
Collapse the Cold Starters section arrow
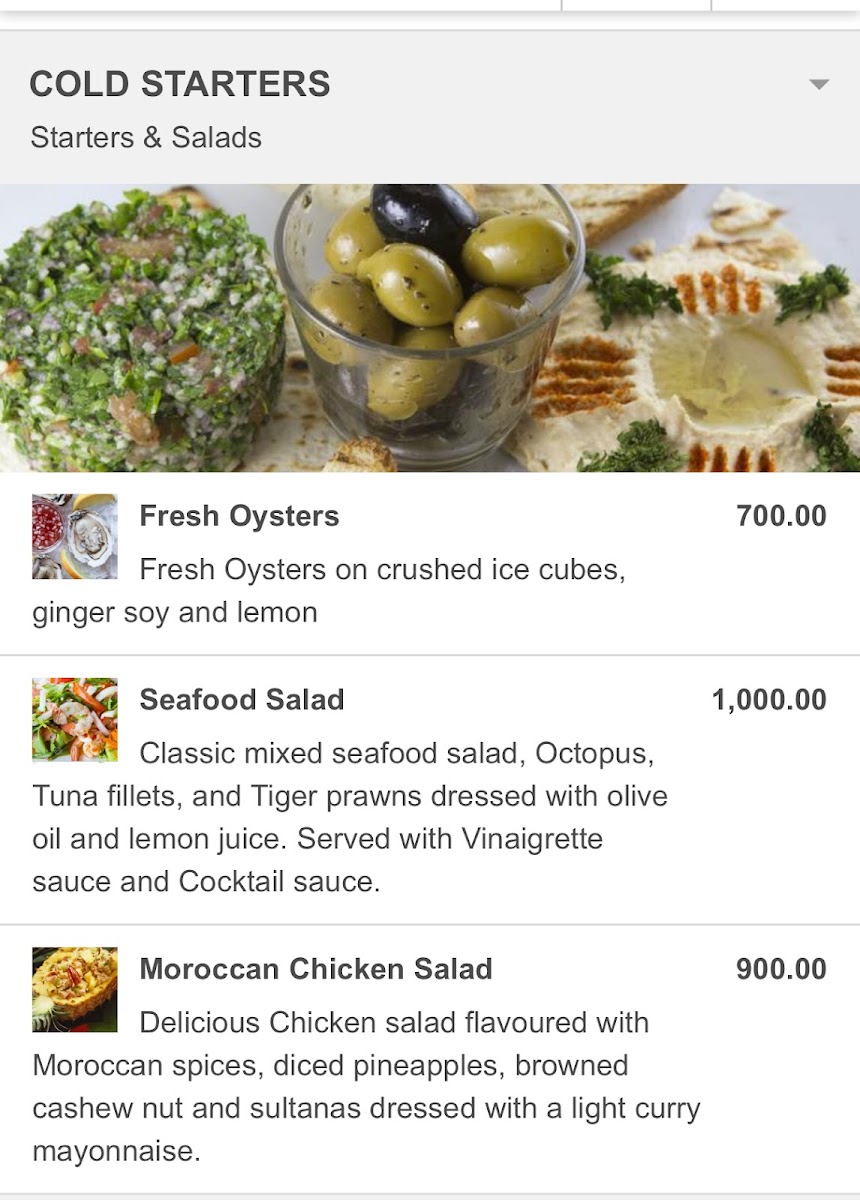tap(819, 85)
